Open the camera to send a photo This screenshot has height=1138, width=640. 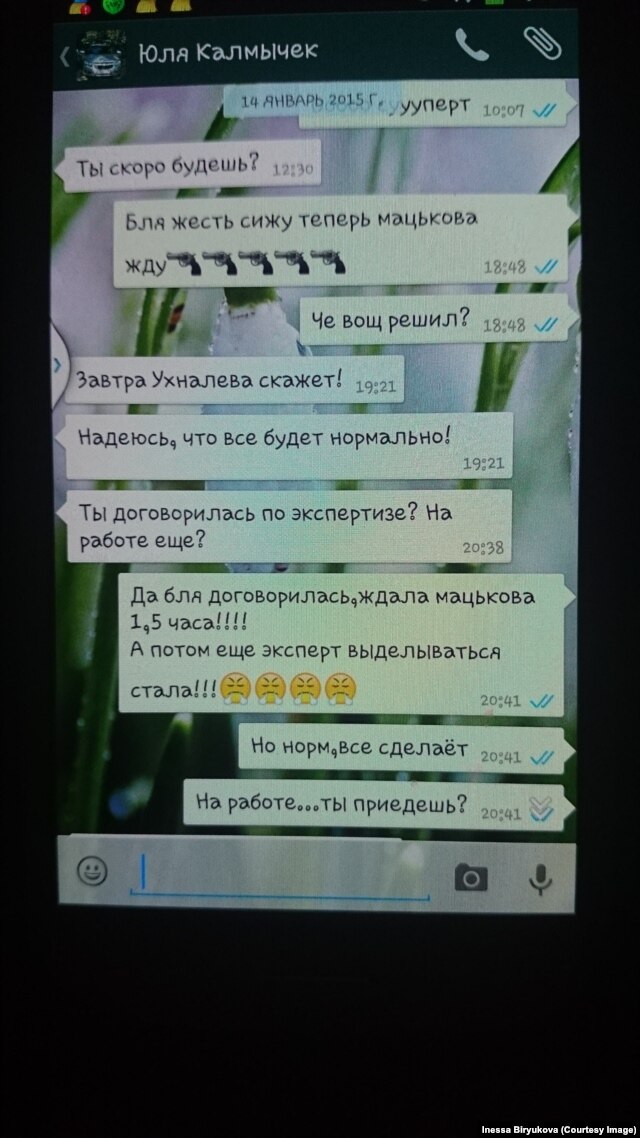pyautogui.click(x=470, y=878)
